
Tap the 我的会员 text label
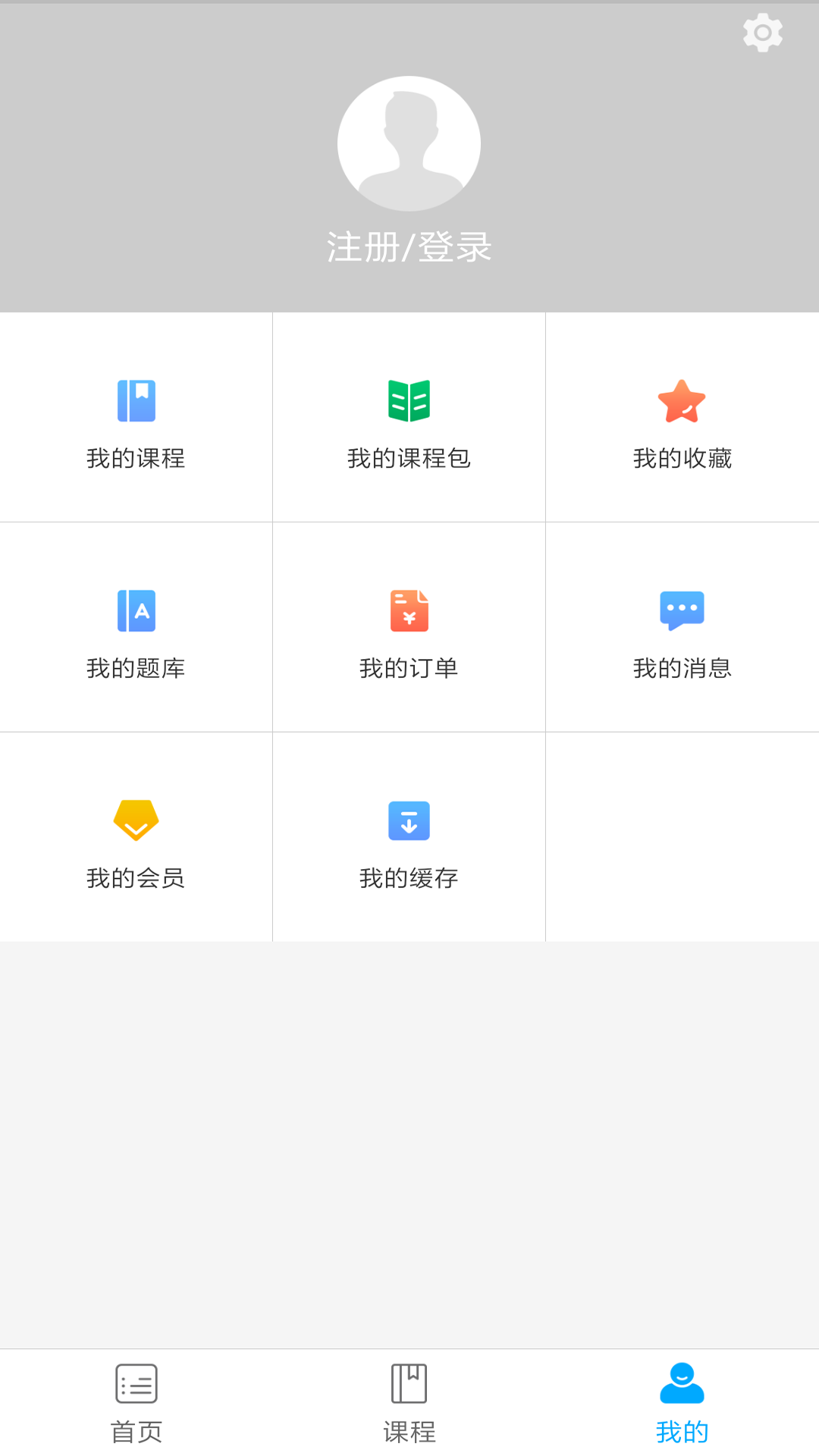click(136, 878)
